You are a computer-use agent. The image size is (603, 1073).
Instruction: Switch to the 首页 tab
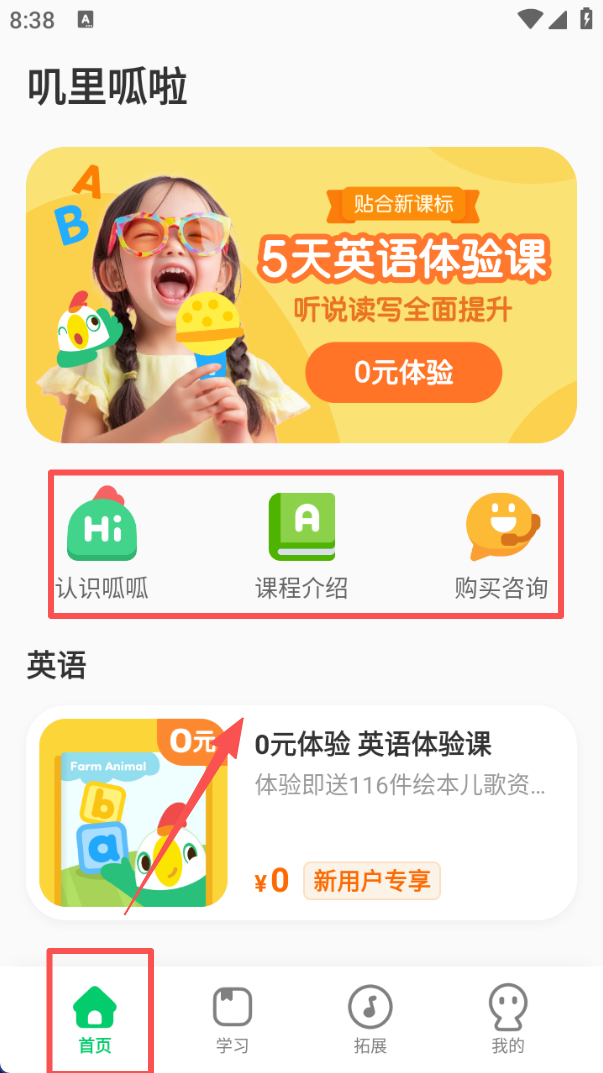tap(95, 1018)
